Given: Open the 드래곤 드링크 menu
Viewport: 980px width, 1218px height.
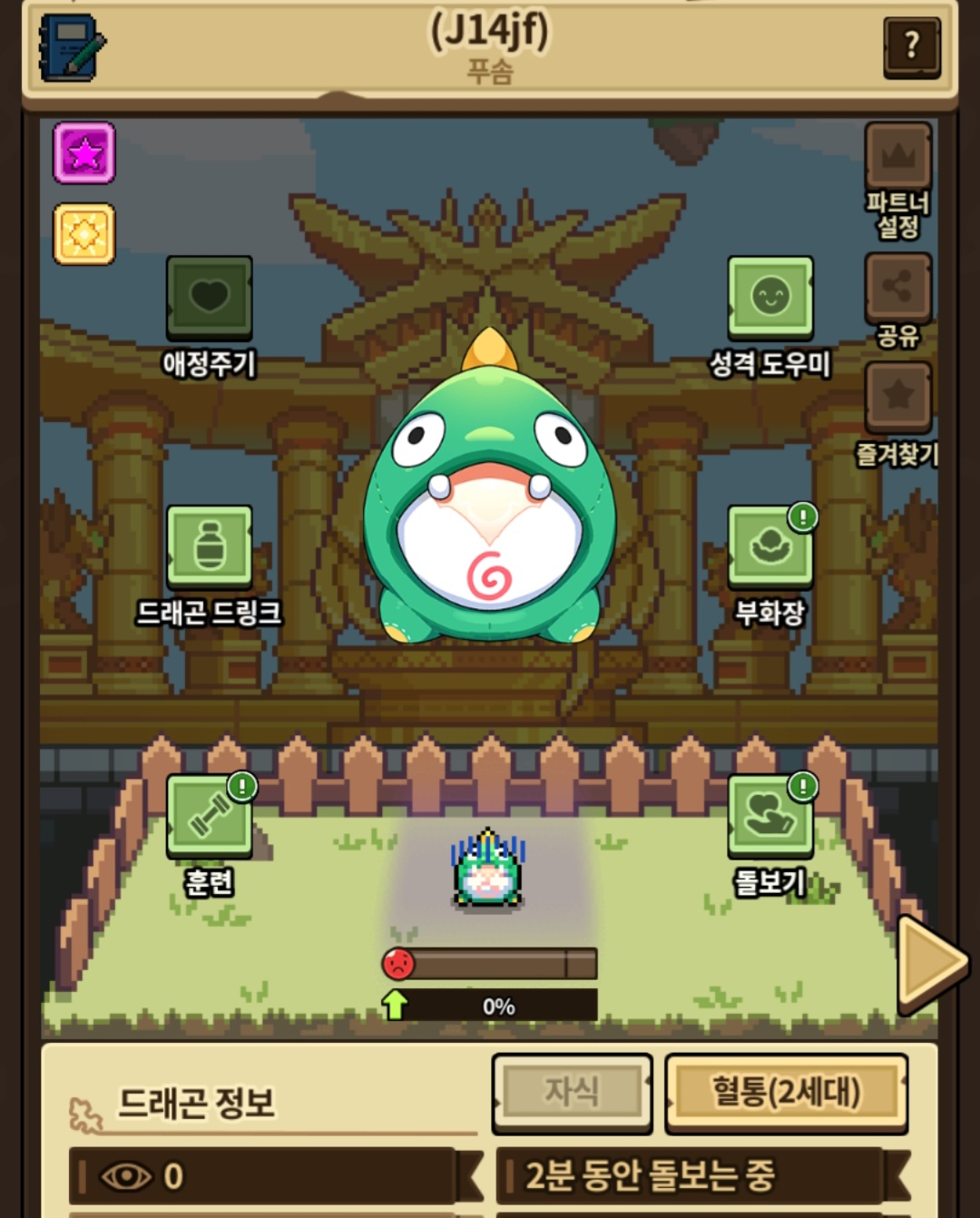Looking at the screenshot, I should [x=209, y=547].
